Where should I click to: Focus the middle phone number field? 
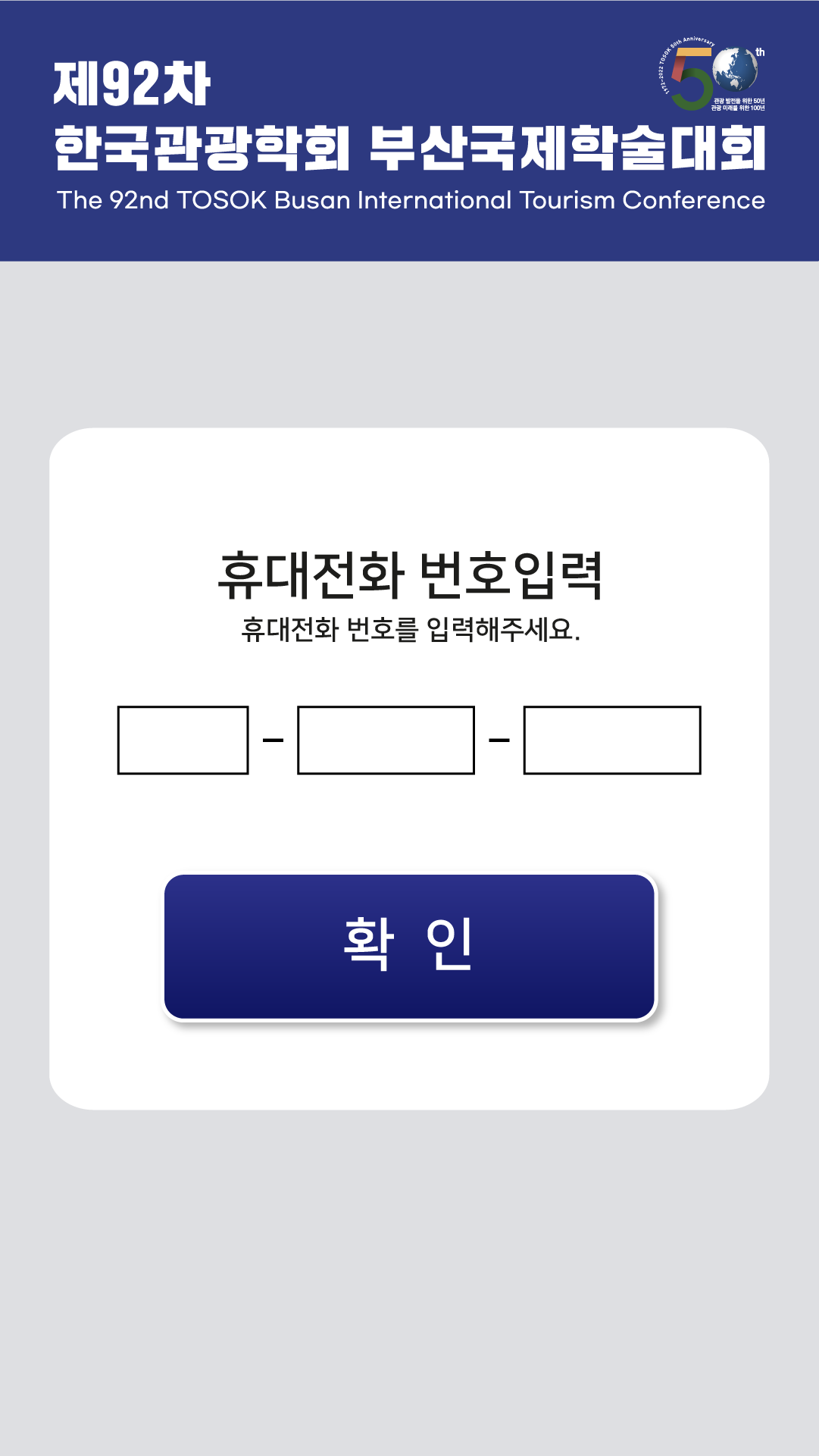coord(386,740)
